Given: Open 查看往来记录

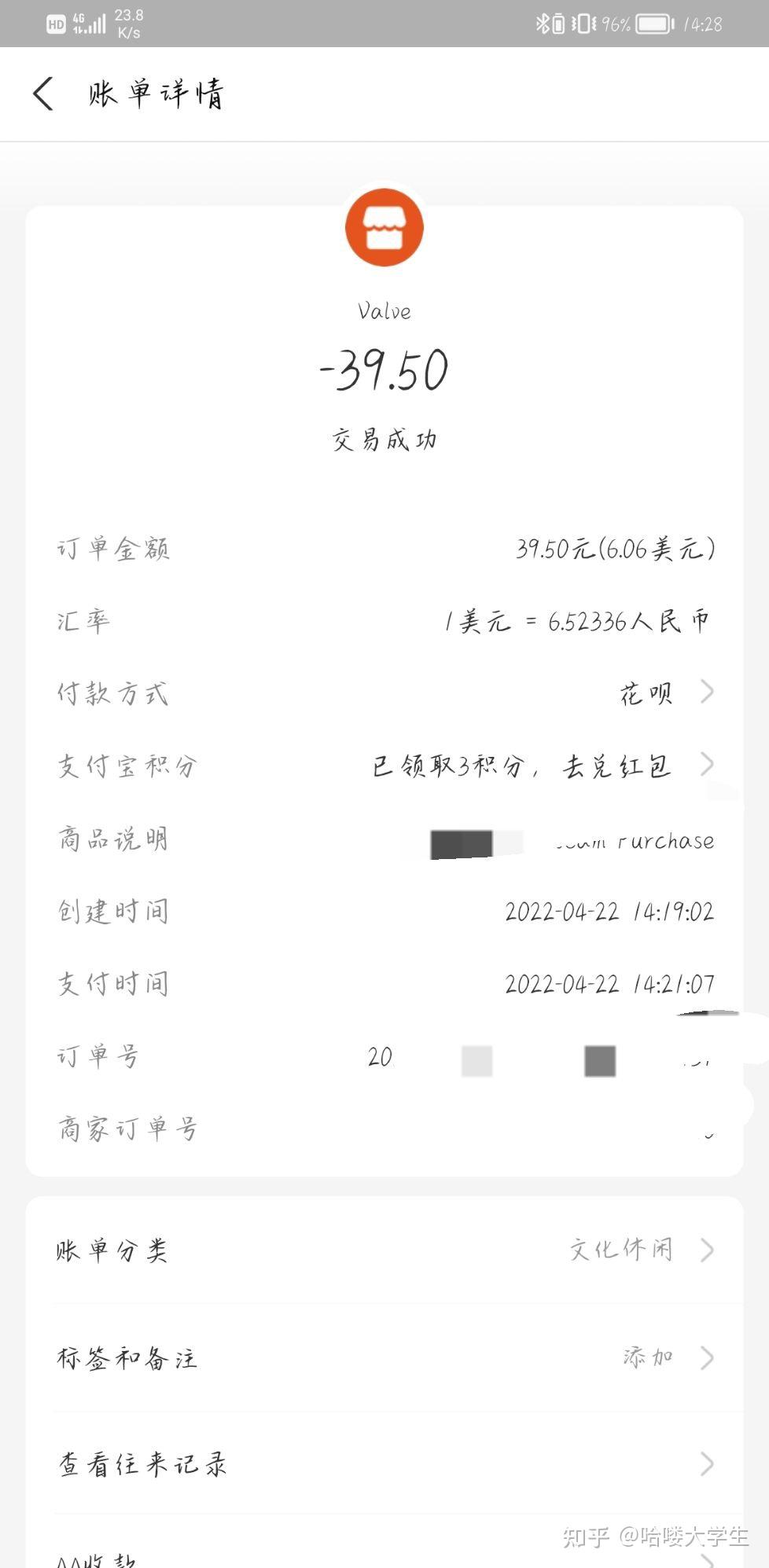Looking at the screenshot, I should point(384,1463).
